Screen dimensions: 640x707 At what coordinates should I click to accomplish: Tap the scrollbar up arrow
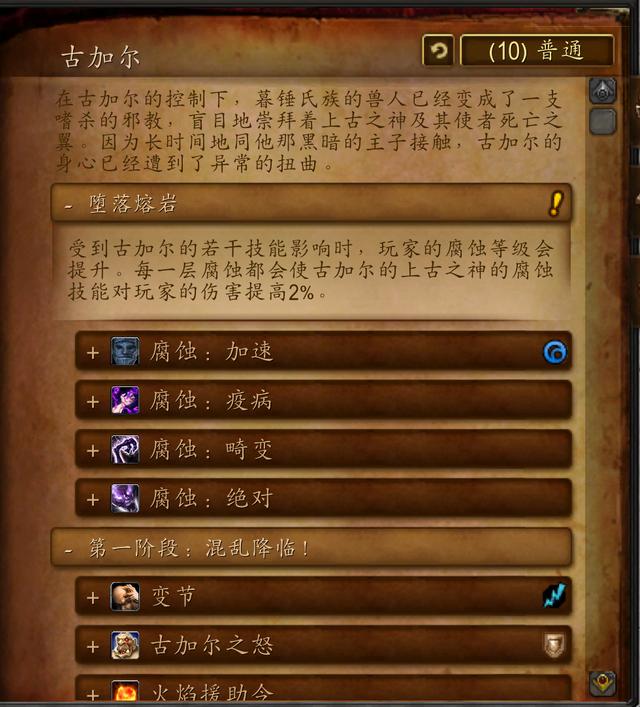point(603,91)
